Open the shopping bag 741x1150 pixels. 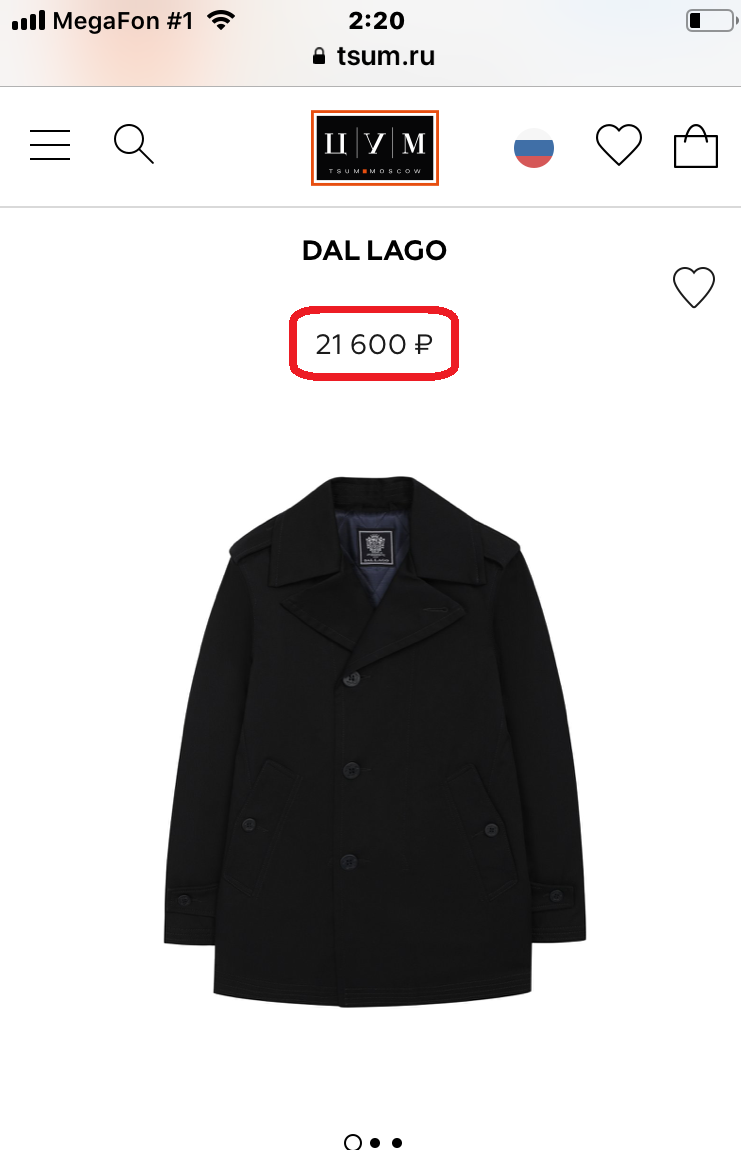click(696, 146)
